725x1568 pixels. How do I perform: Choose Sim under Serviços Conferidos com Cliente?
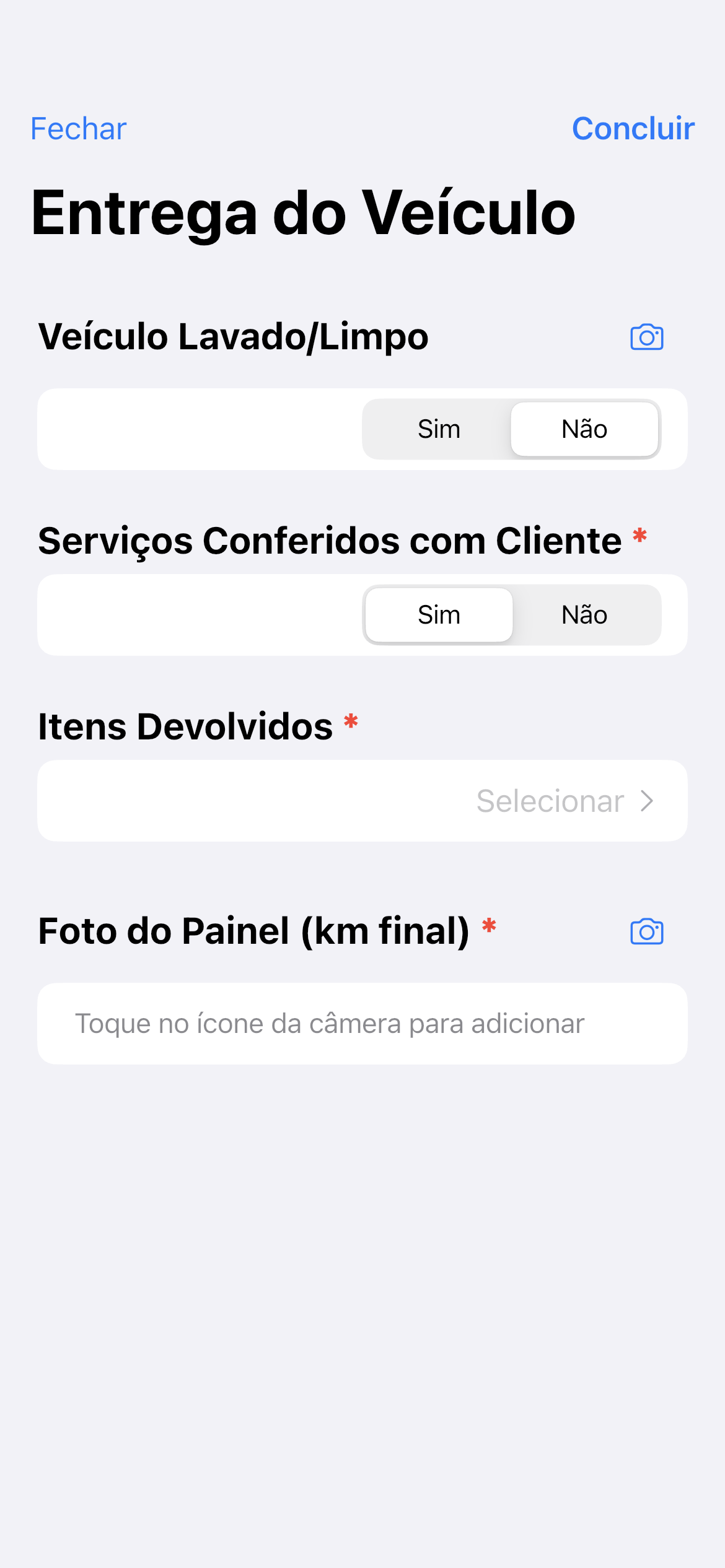(x=438, y=614)
